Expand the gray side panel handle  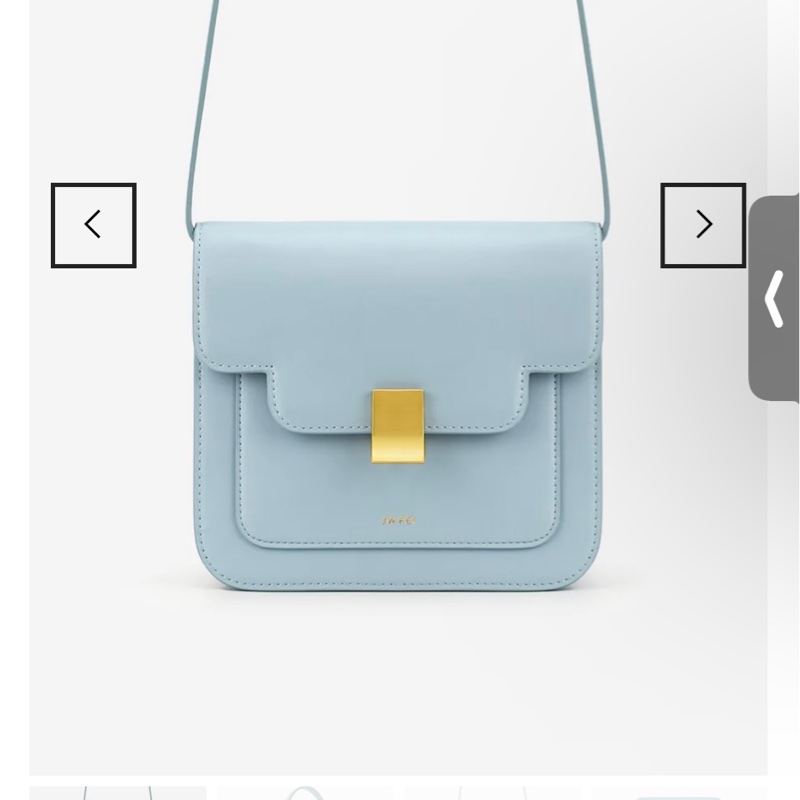(x=775, y=298)
